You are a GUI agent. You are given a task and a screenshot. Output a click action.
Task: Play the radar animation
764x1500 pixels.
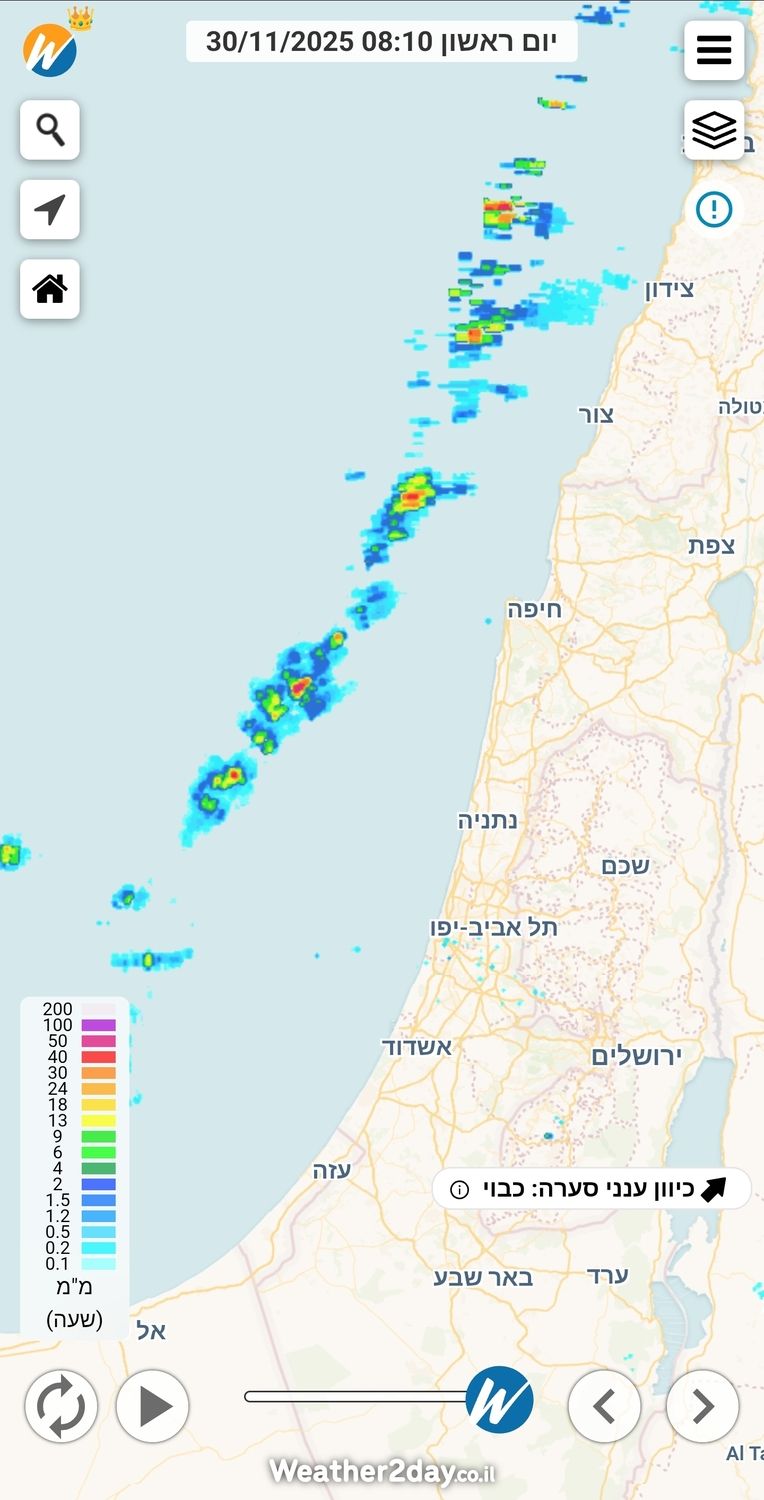pyautogui.click(x=153, y=1406)
